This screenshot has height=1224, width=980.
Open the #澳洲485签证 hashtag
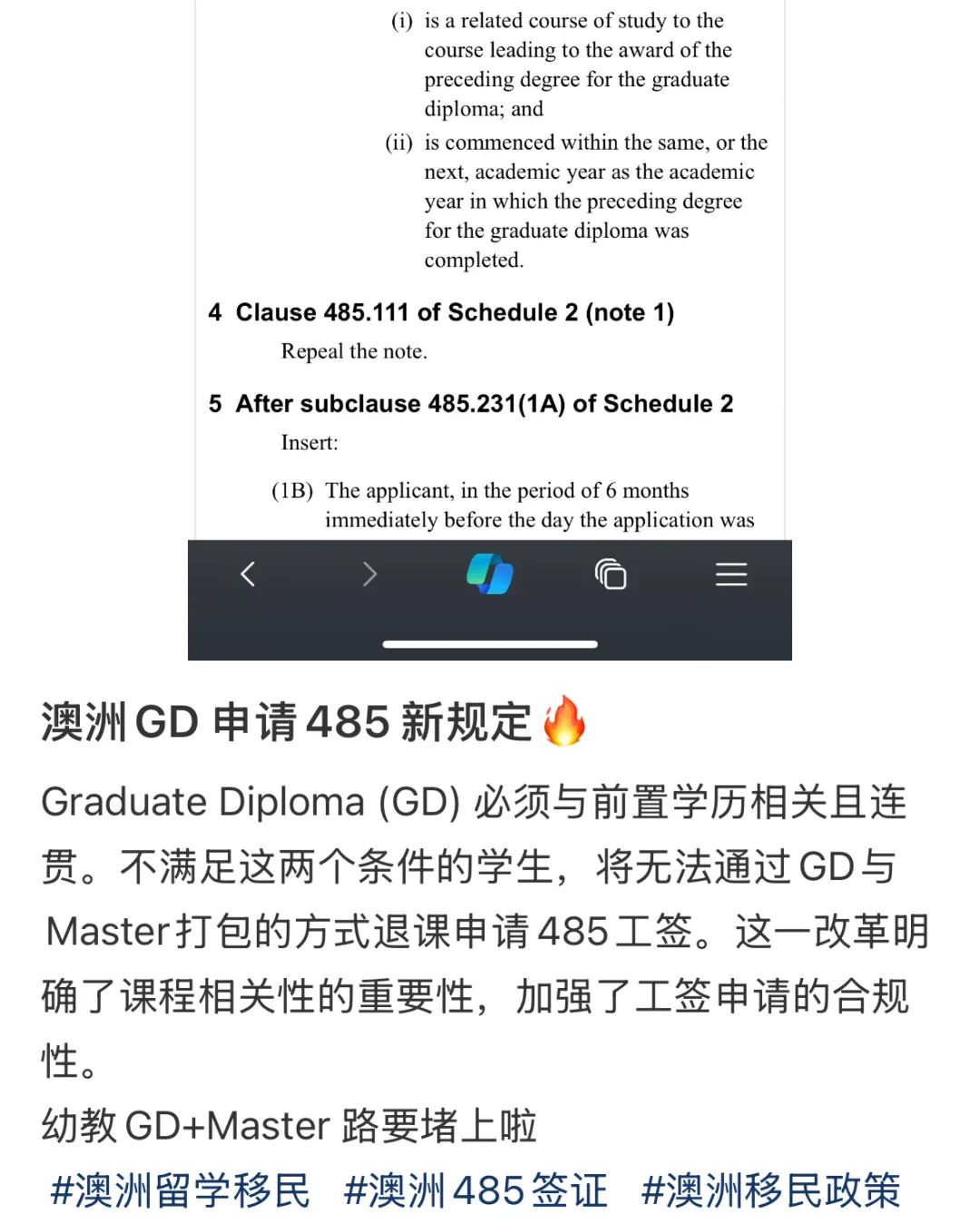[x=475, y=1190]
